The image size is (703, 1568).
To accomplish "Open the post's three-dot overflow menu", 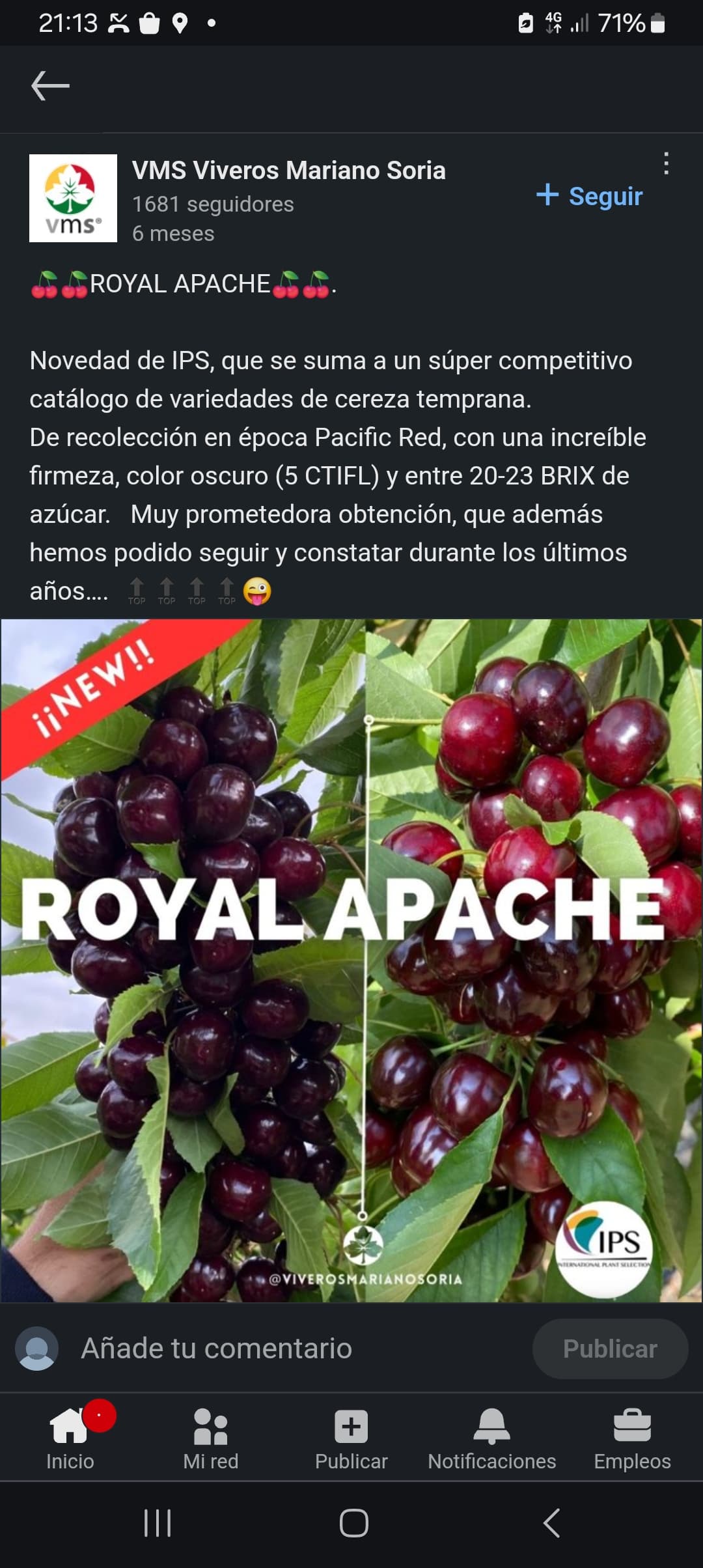I will click(x=666, y=163).
